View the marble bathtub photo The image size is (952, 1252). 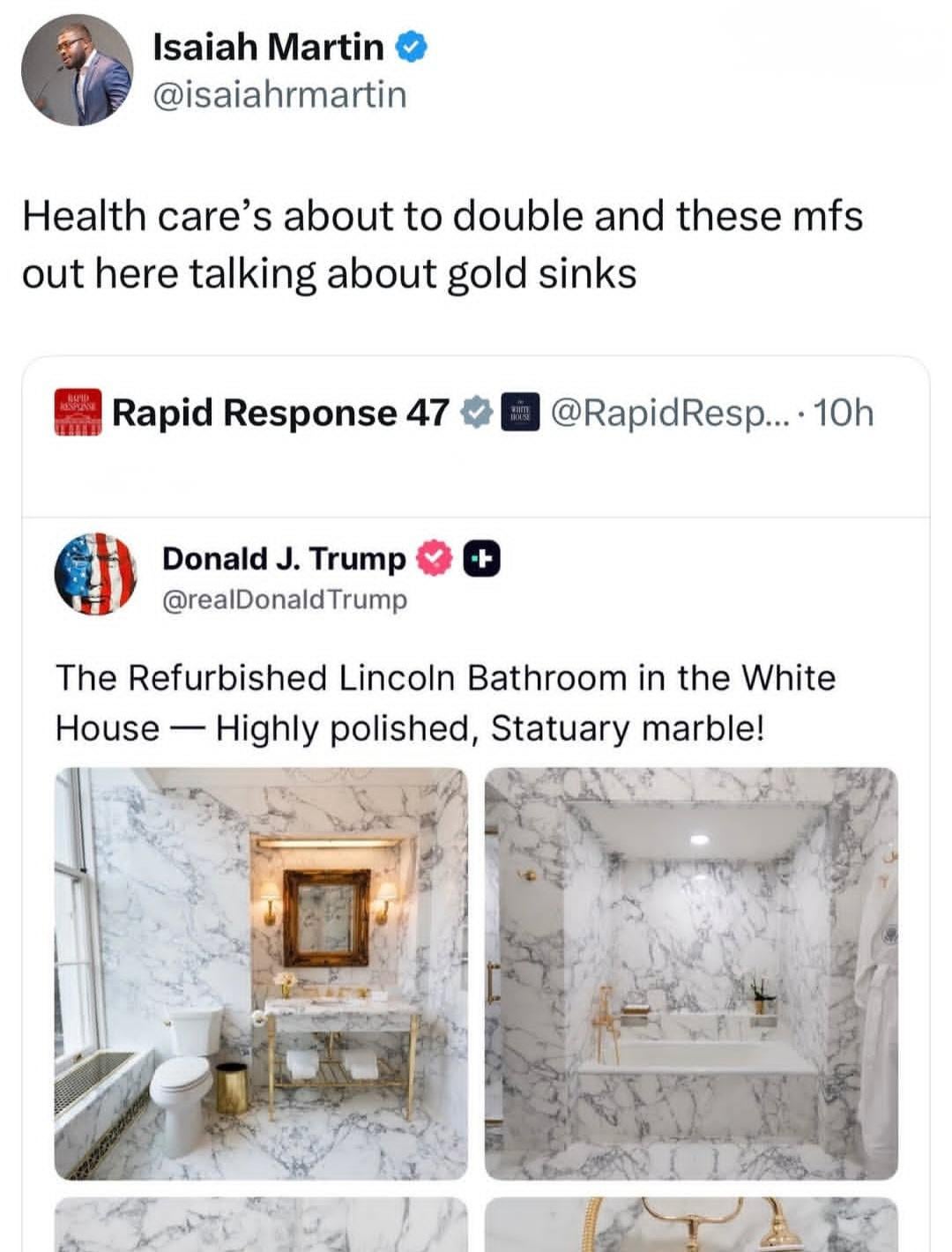click(691, 973)
